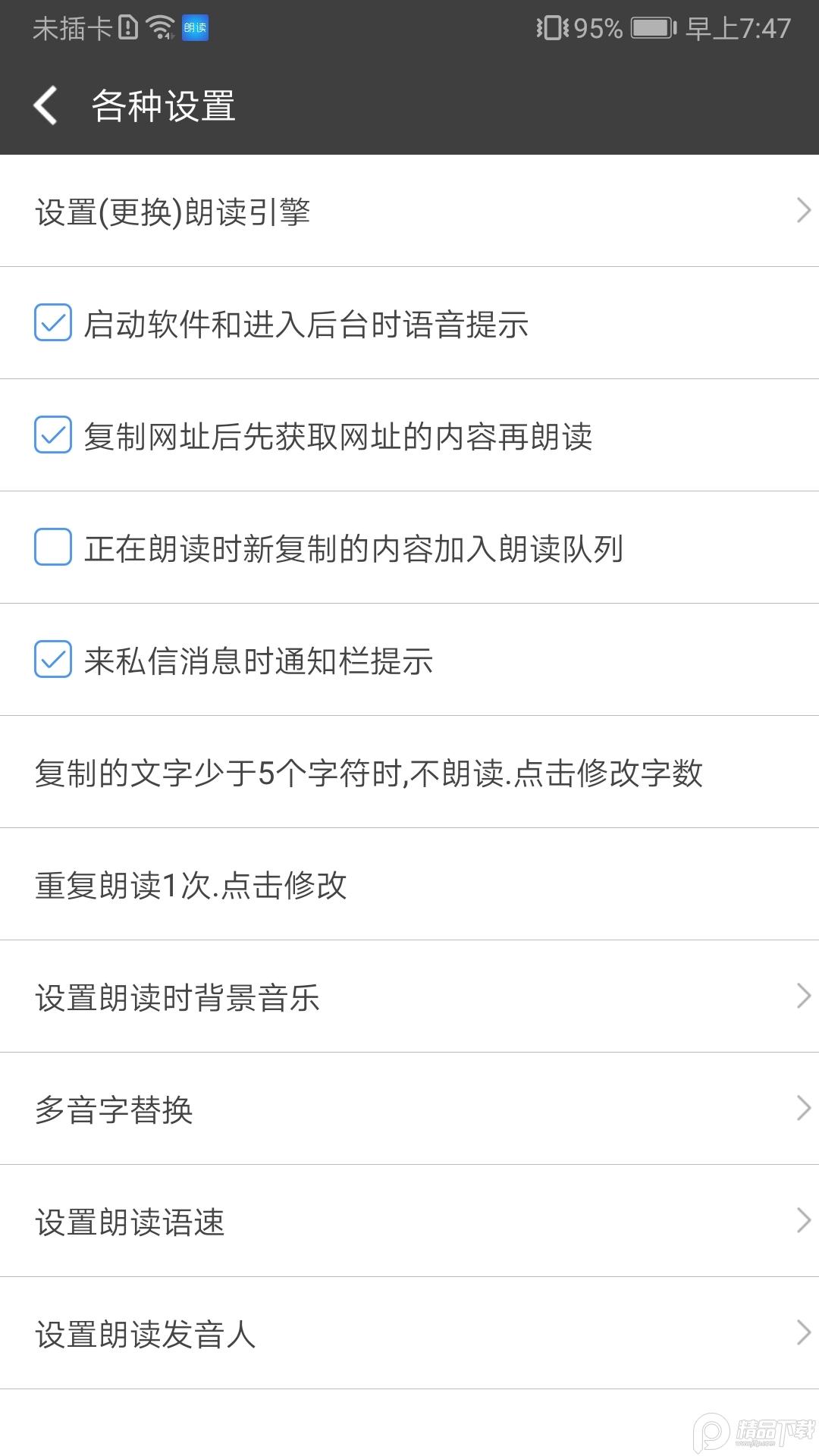The height and width of the screenshot is (1456, 819).
Task: Enable 正在朗读时新复制的内容加入朗读队列
Action: [x=52, y=548]
